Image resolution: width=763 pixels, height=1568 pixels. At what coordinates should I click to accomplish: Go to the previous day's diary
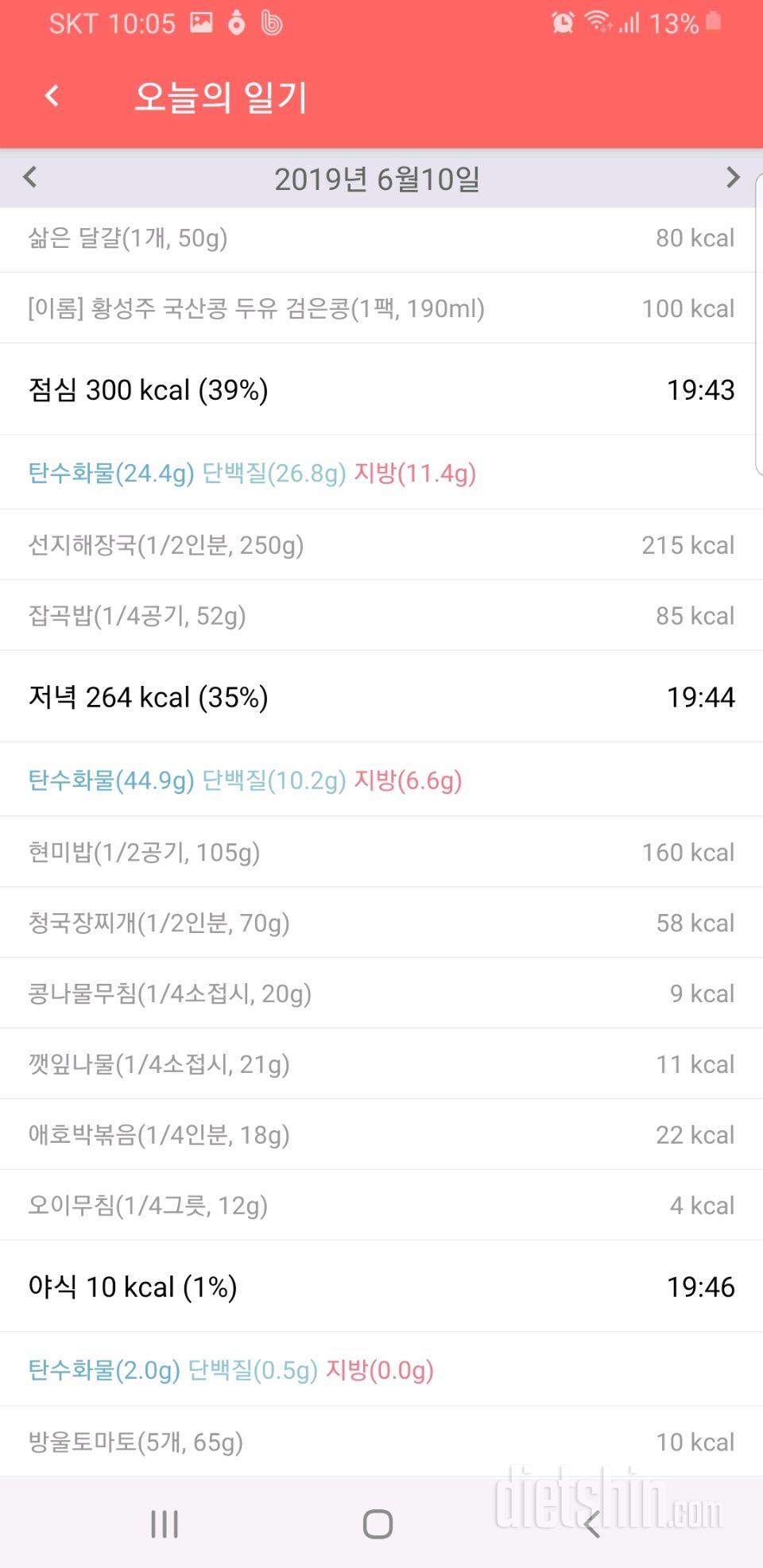[x=30, y=177]
